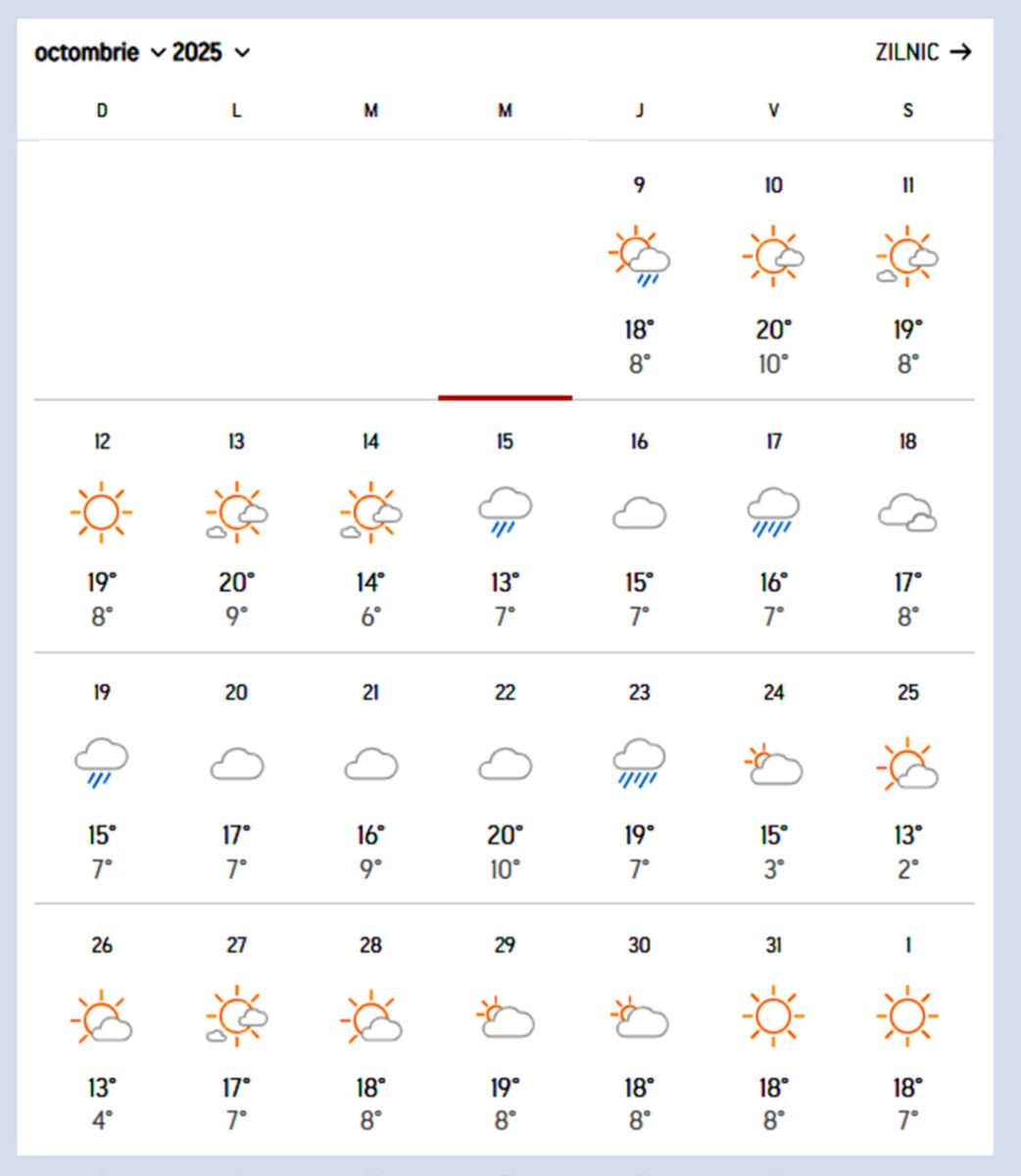
Task: Select the cloudy icon on October 22
Action: 506,763
